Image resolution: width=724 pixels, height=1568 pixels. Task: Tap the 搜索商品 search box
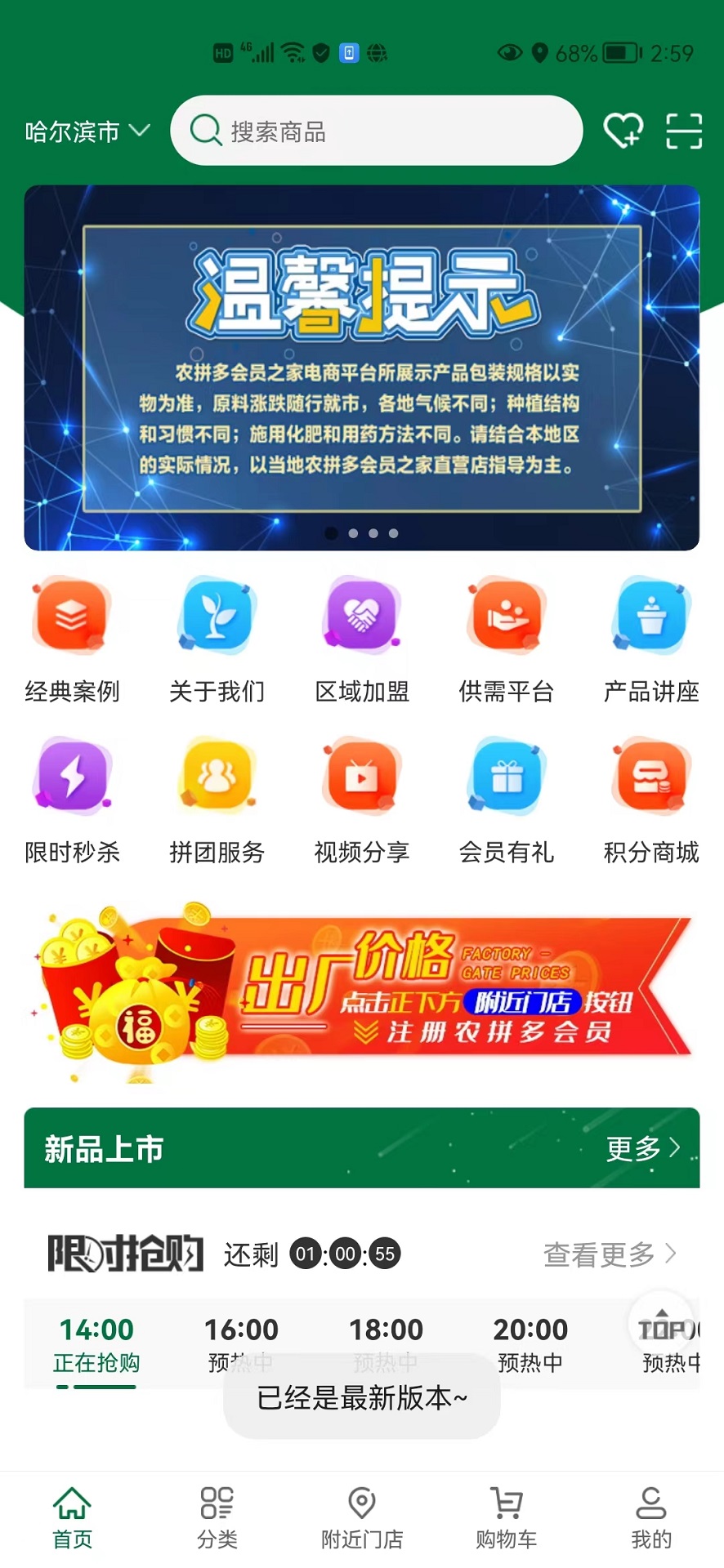click(376, 131)
